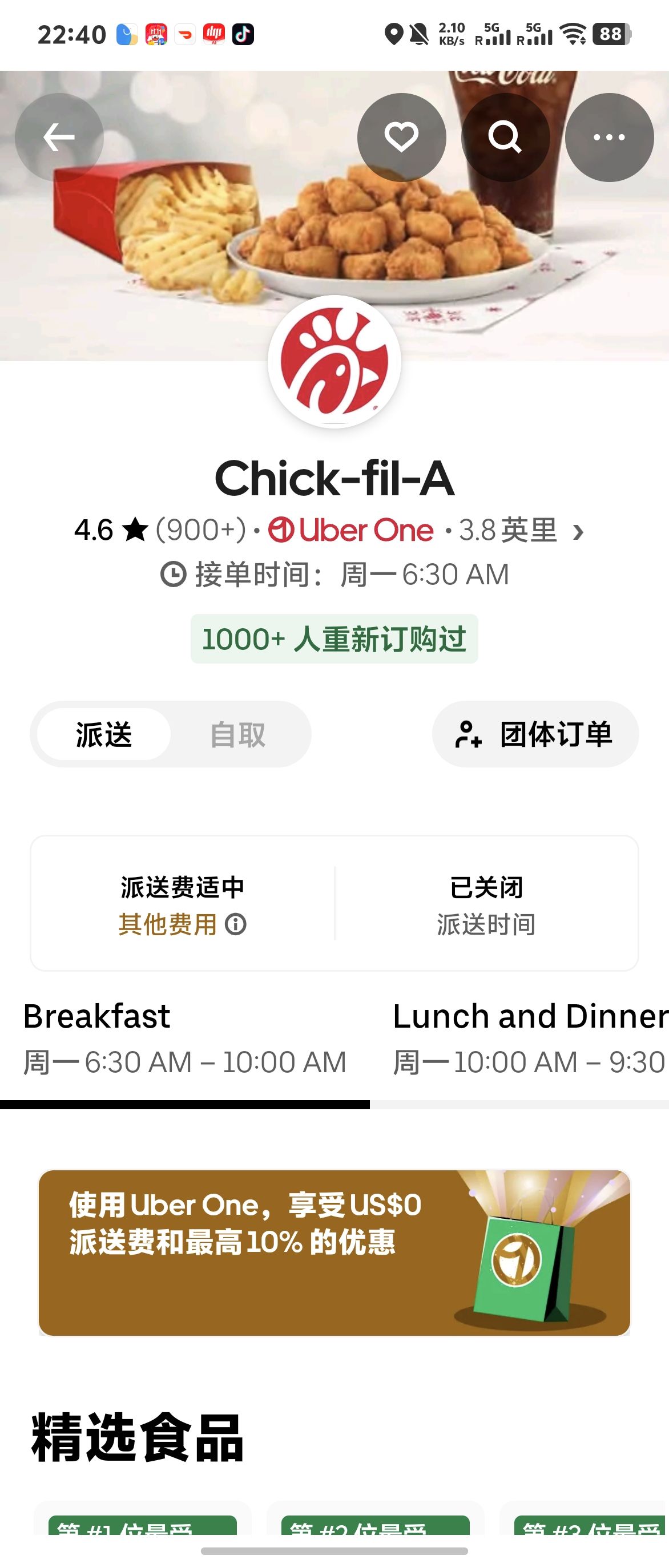The image size is (669, 1568).
Task: Open store details via the 3.8 英里 chevron
Action: 578,532
